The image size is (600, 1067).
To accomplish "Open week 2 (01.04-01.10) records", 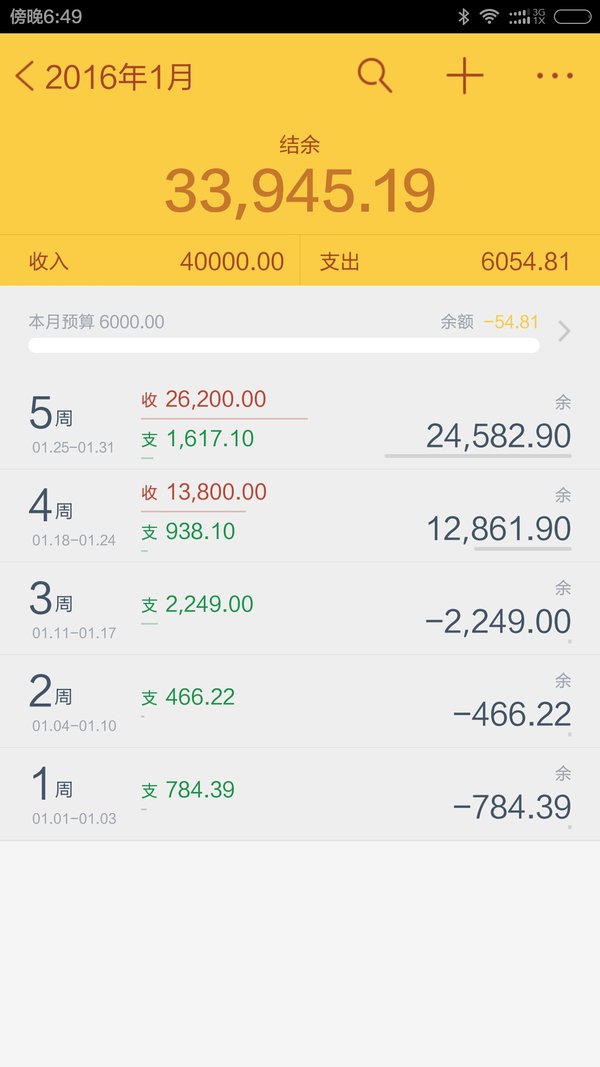I will coord(300,702).
